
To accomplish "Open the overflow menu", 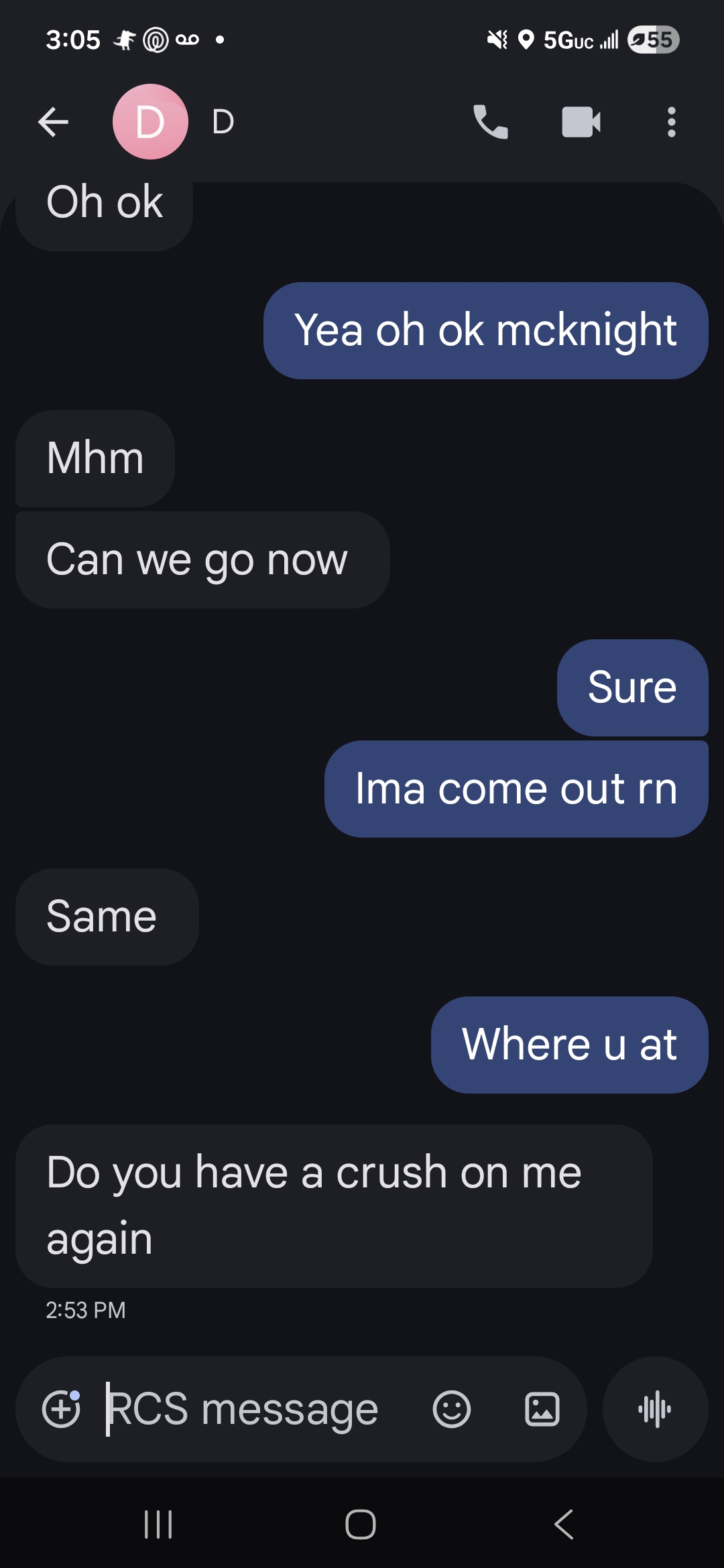I will 671,122.
